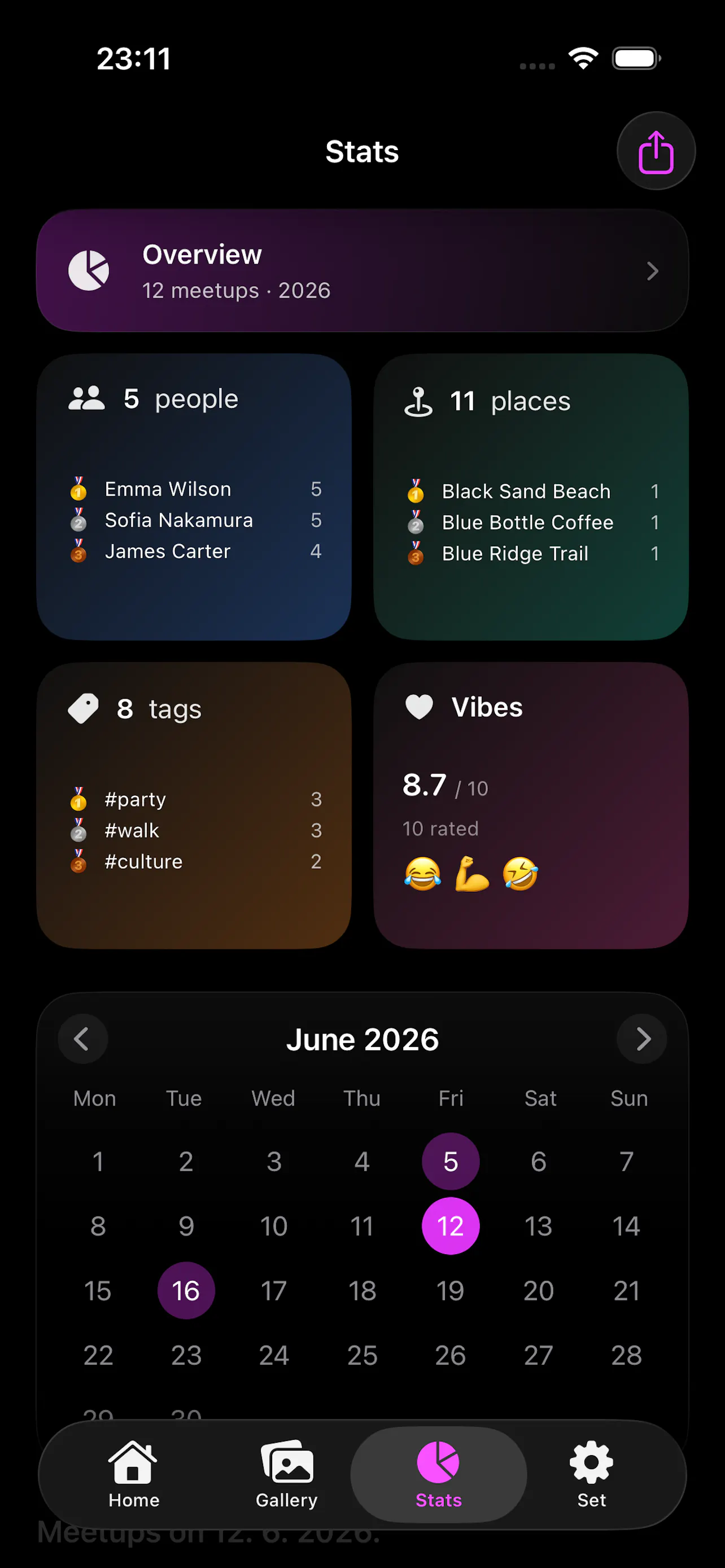This screenshot has width=725, height=1568.
Task: Open the 8 tags card
Action: tap(194, 805)
